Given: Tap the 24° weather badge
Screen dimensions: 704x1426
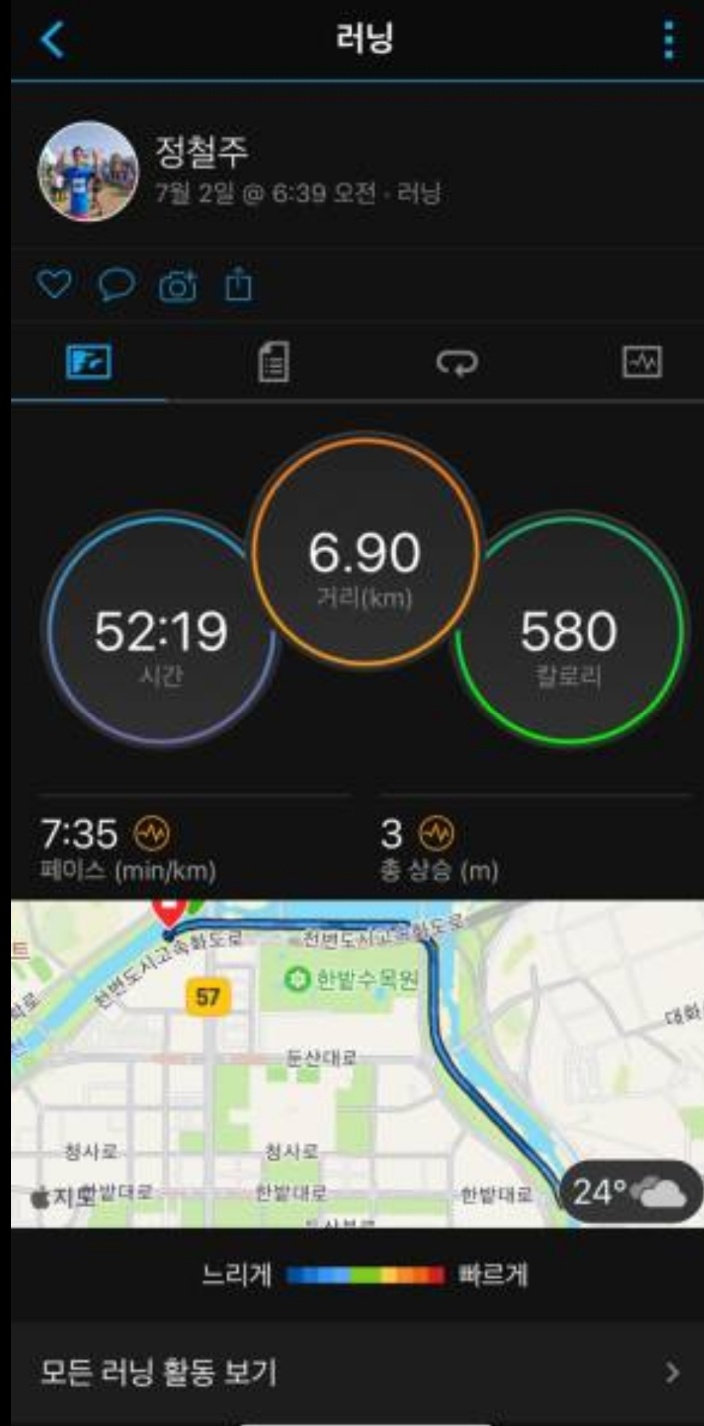Looking at the screenshot, I should coord(630,1192).
